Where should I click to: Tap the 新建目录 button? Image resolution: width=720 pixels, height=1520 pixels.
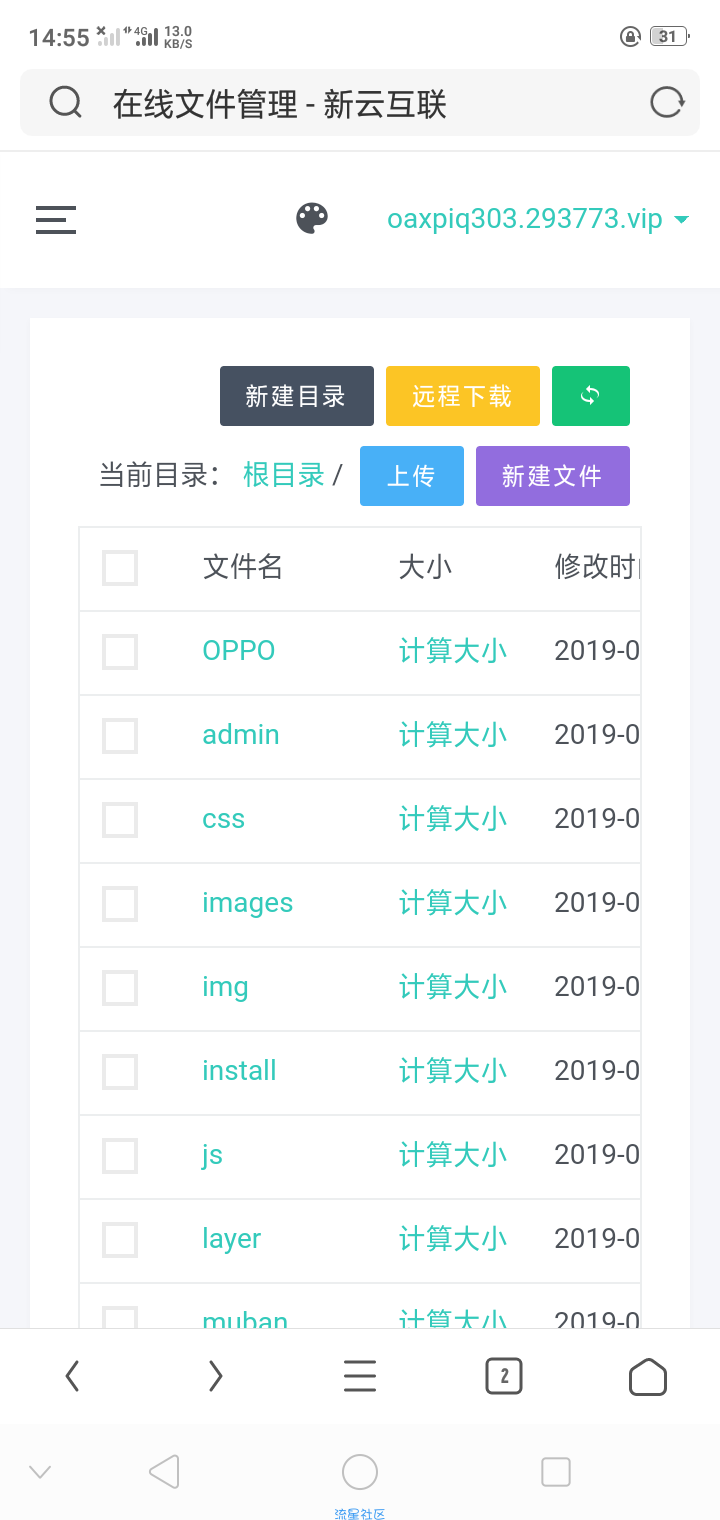296,396
